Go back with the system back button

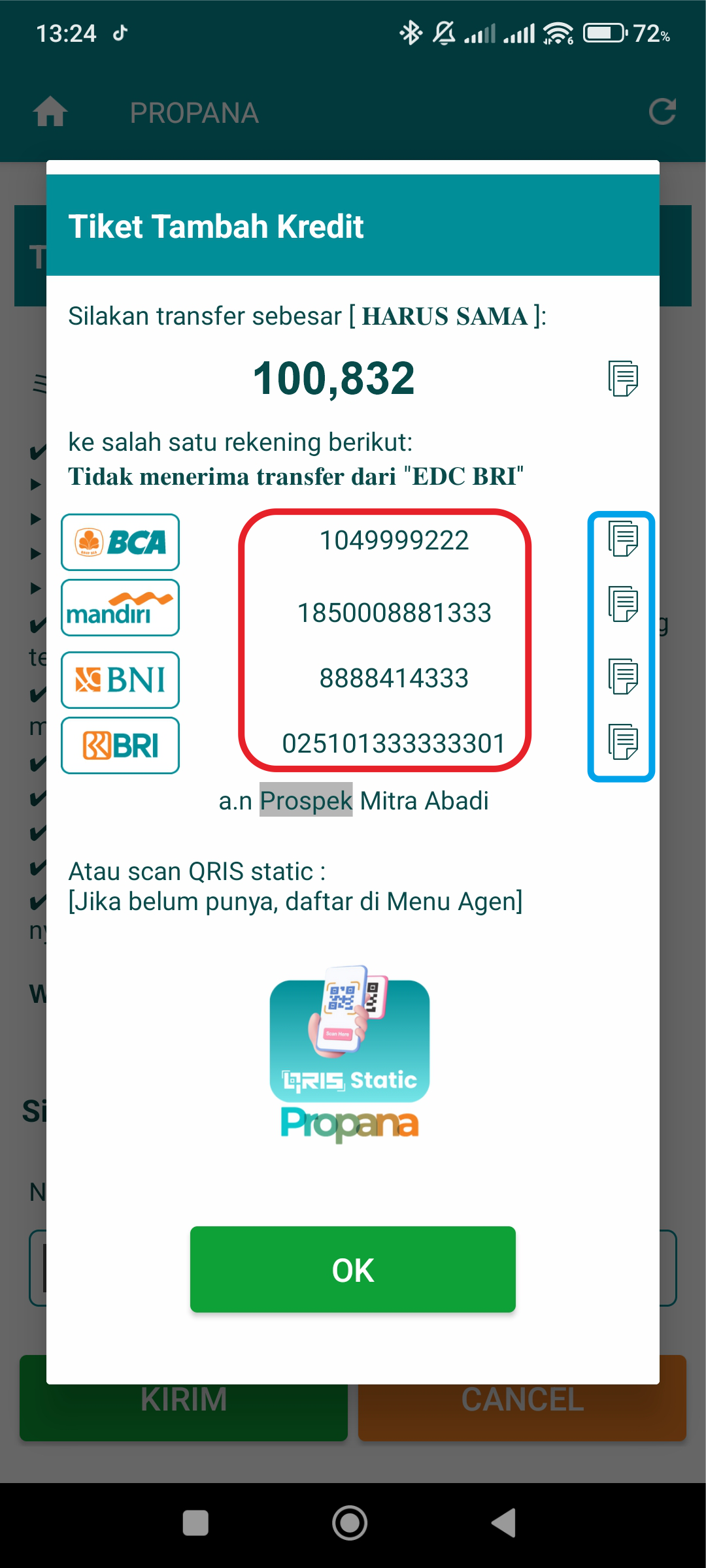504,1523
